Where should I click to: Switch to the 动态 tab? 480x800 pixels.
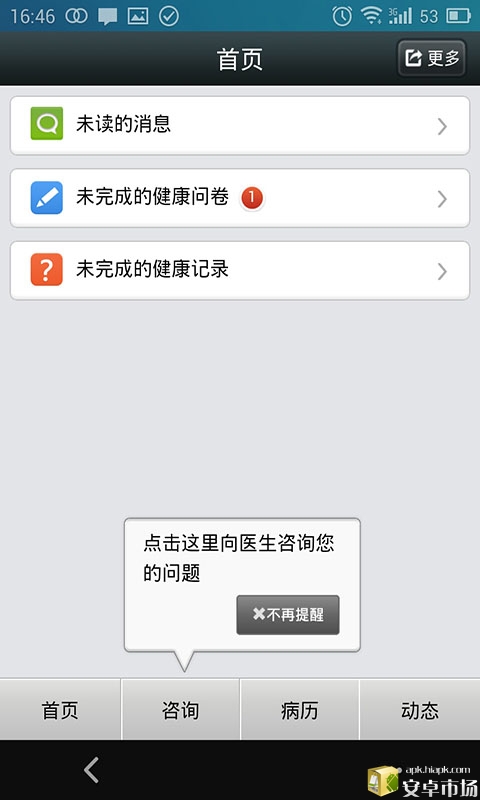(420, 710)
